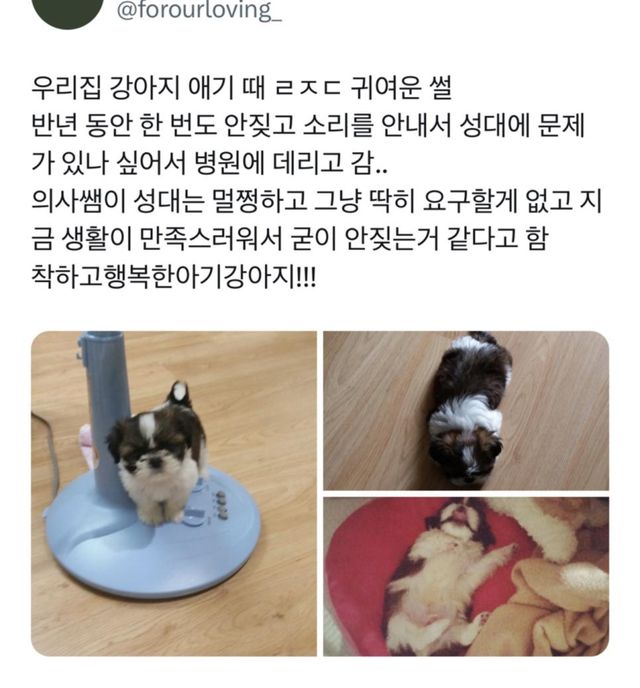Visit the @forourloving_ profile handle
This screenshot has width=640, height=688.
click(x=194, y=12)
